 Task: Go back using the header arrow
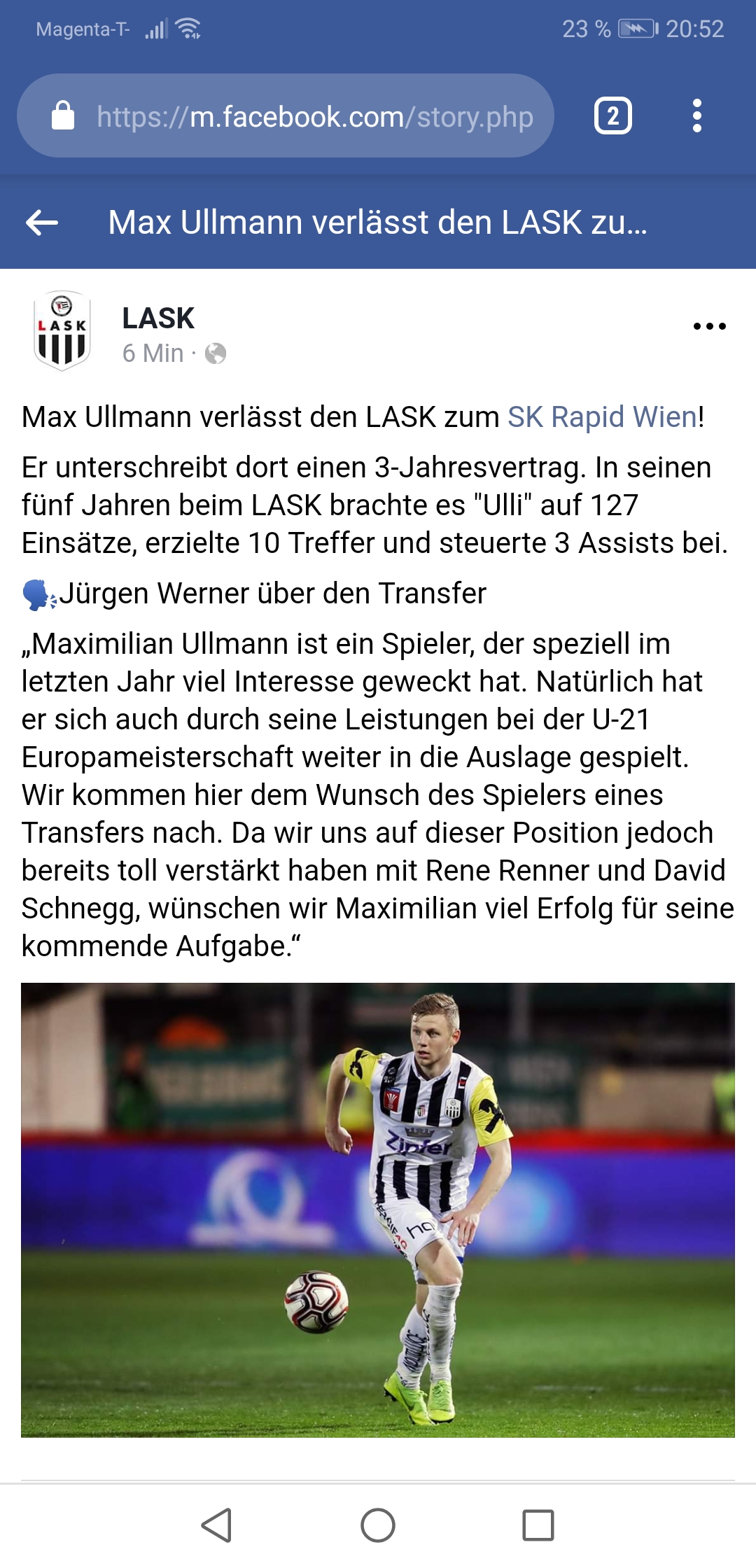click(x=42, y=223)
